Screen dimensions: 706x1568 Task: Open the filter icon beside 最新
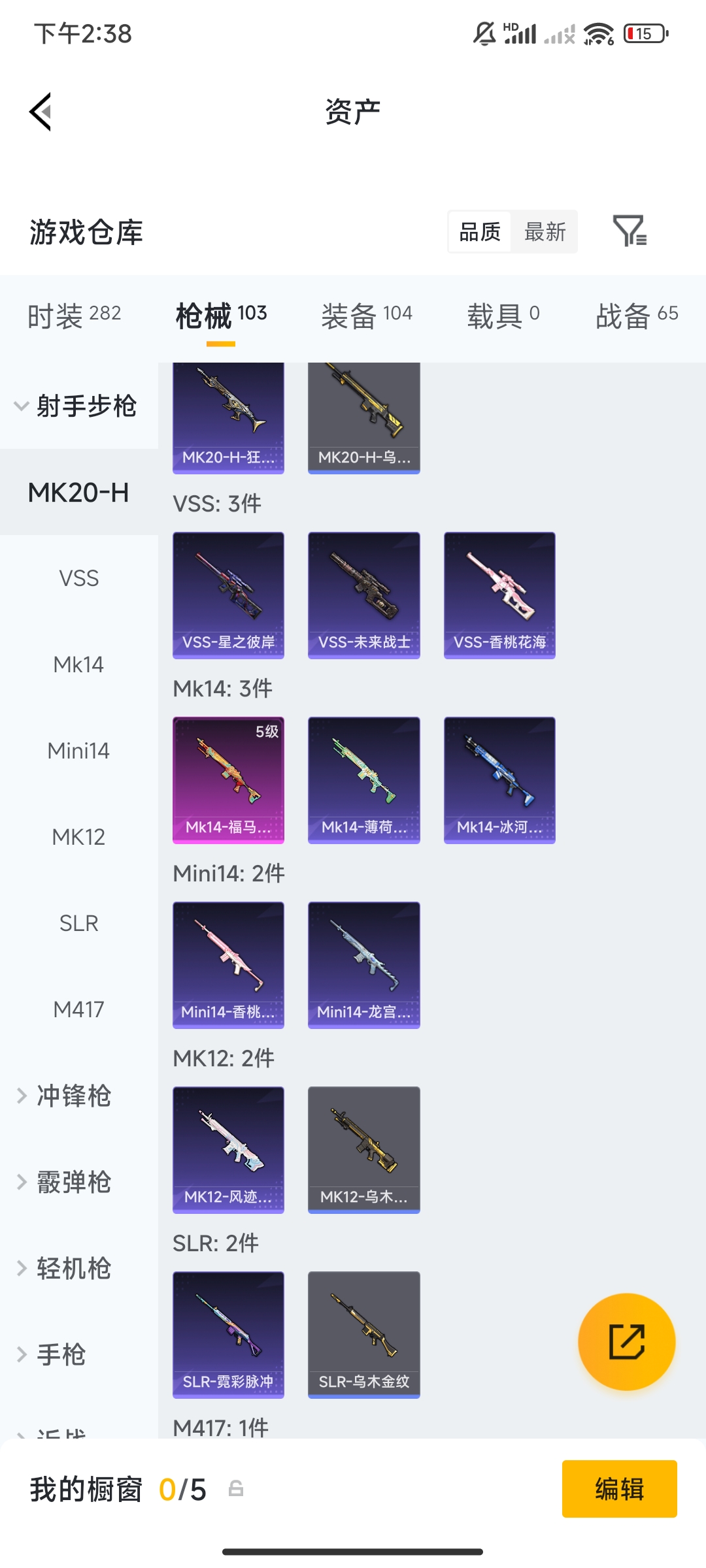[630, 231]
